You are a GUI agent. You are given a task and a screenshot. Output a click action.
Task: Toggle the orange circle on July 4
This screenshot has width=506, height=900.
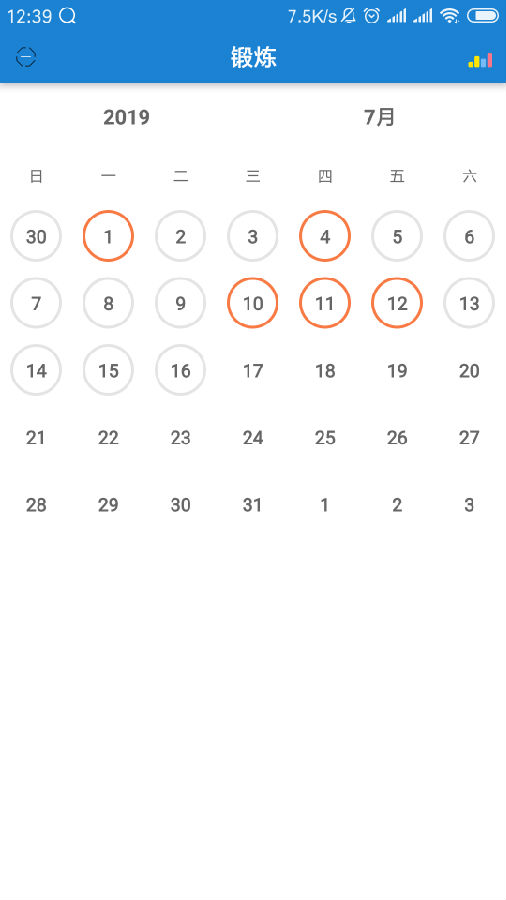point(325,236)
